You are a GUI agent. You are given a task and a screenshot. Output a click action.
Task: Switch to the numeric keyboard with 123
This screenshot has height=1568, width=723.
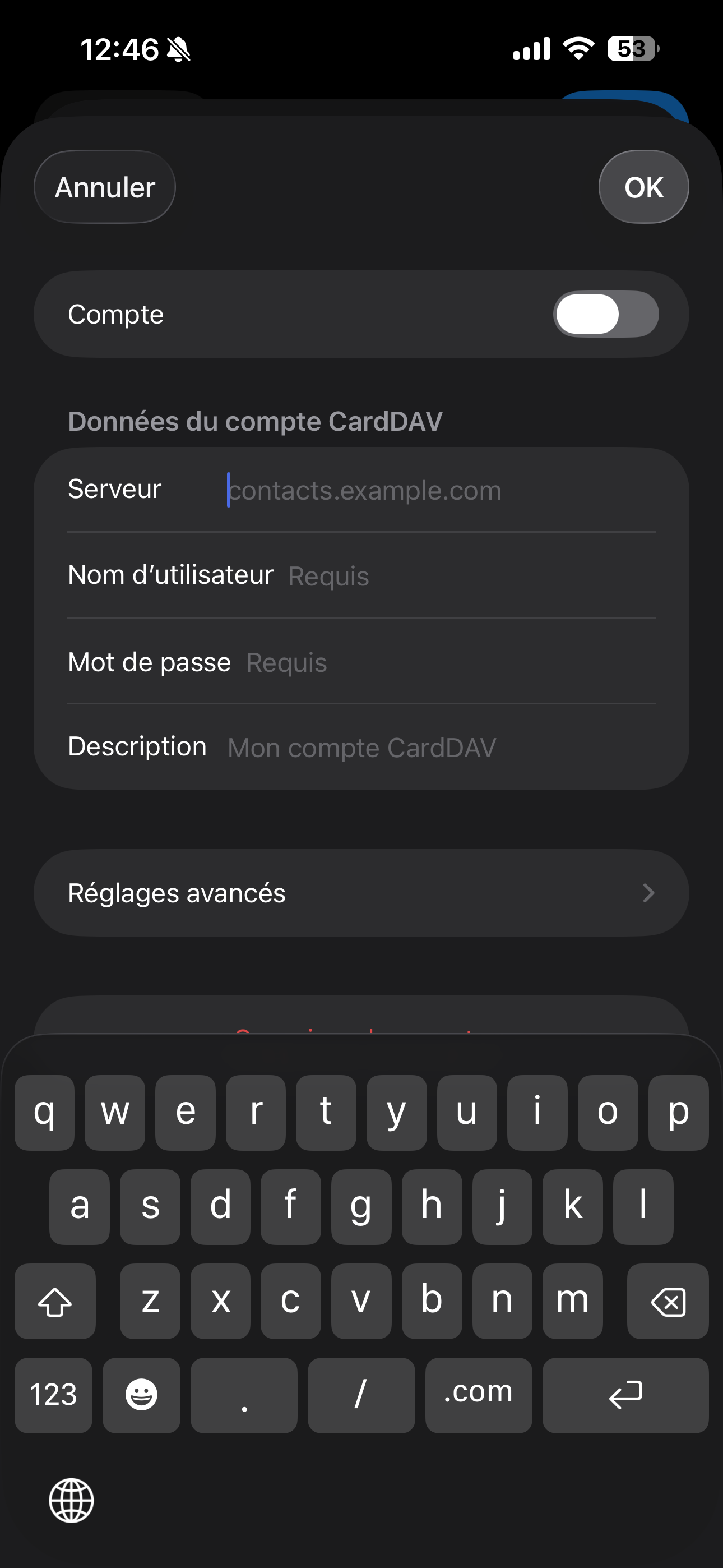54,1395
